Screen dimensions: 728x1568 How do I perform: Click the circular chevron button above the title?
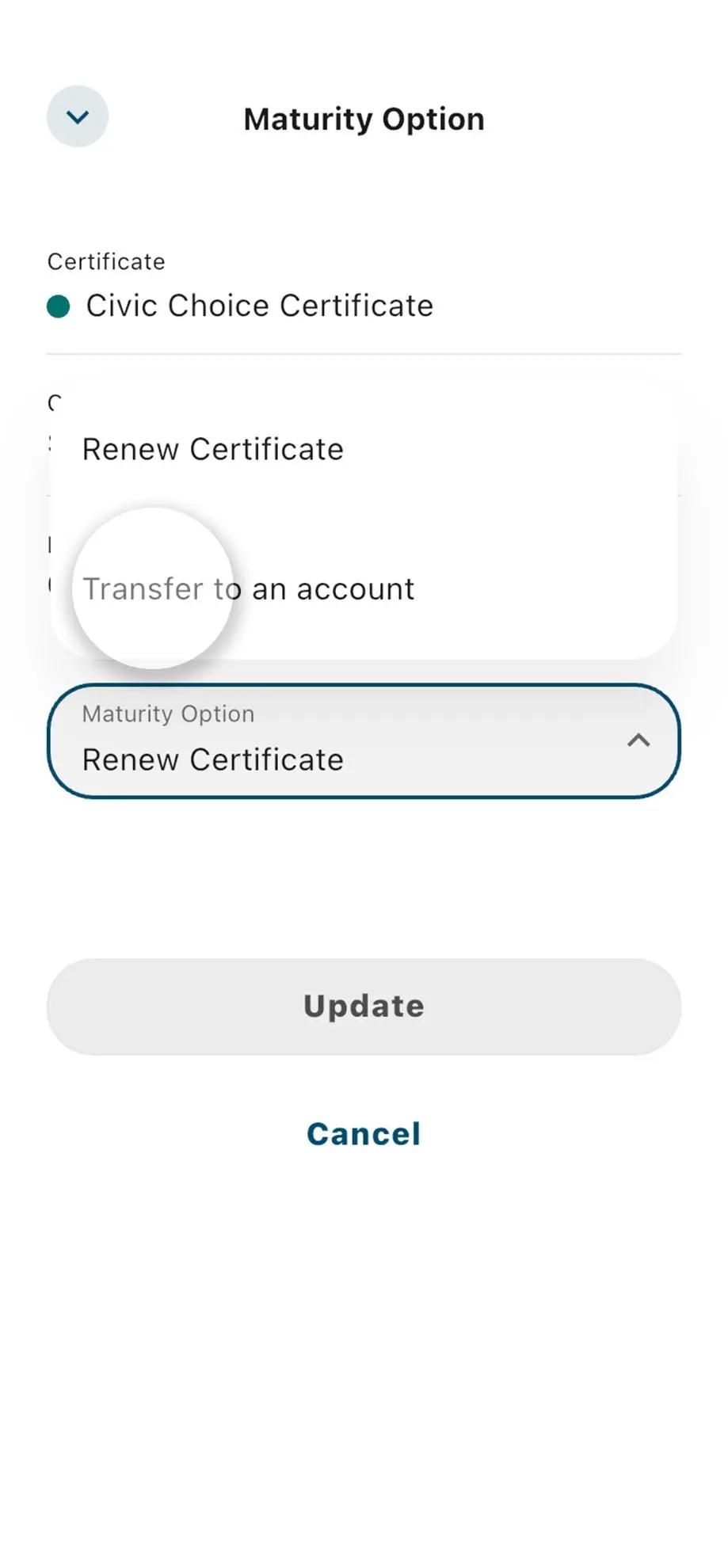point(77,116)
